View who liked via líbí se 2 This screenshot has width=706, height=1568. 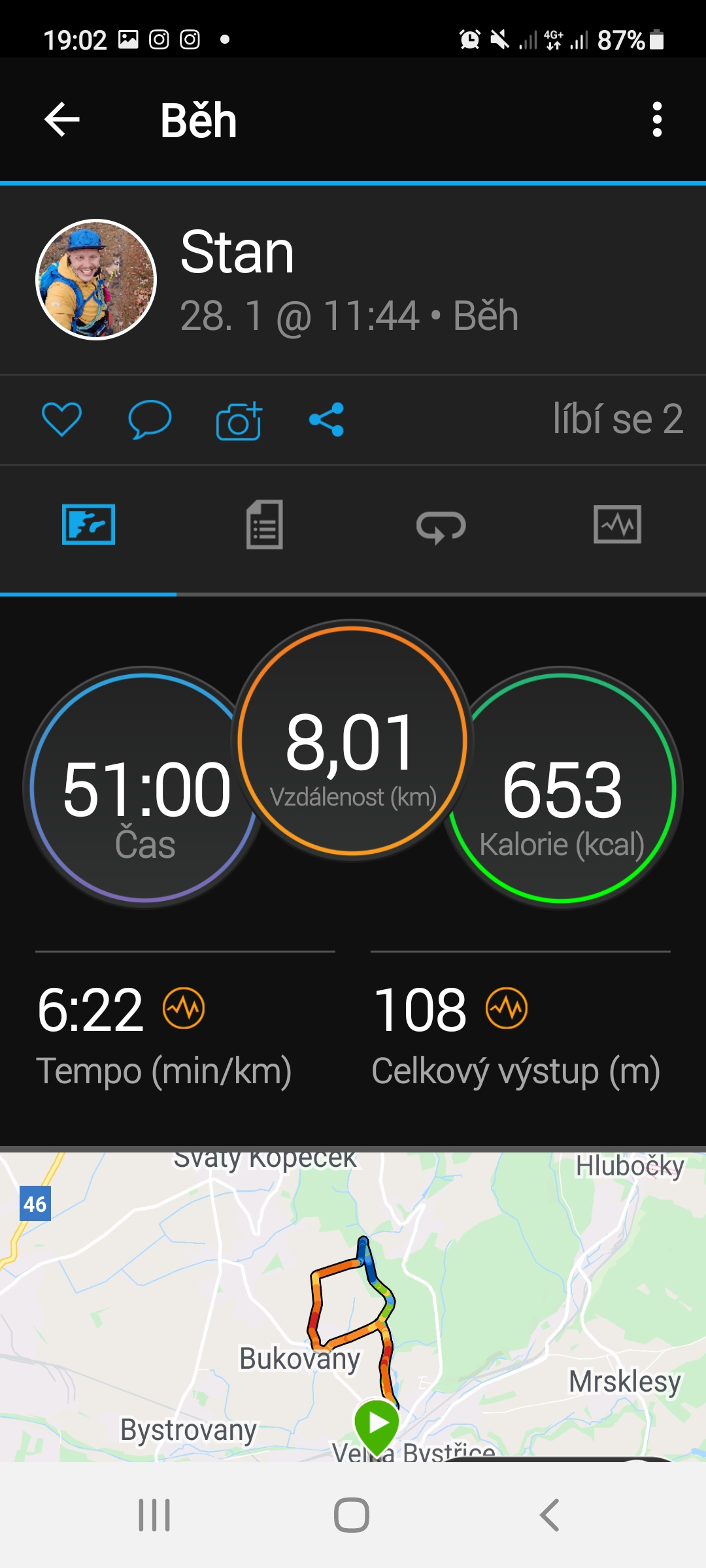pos(618,419)
